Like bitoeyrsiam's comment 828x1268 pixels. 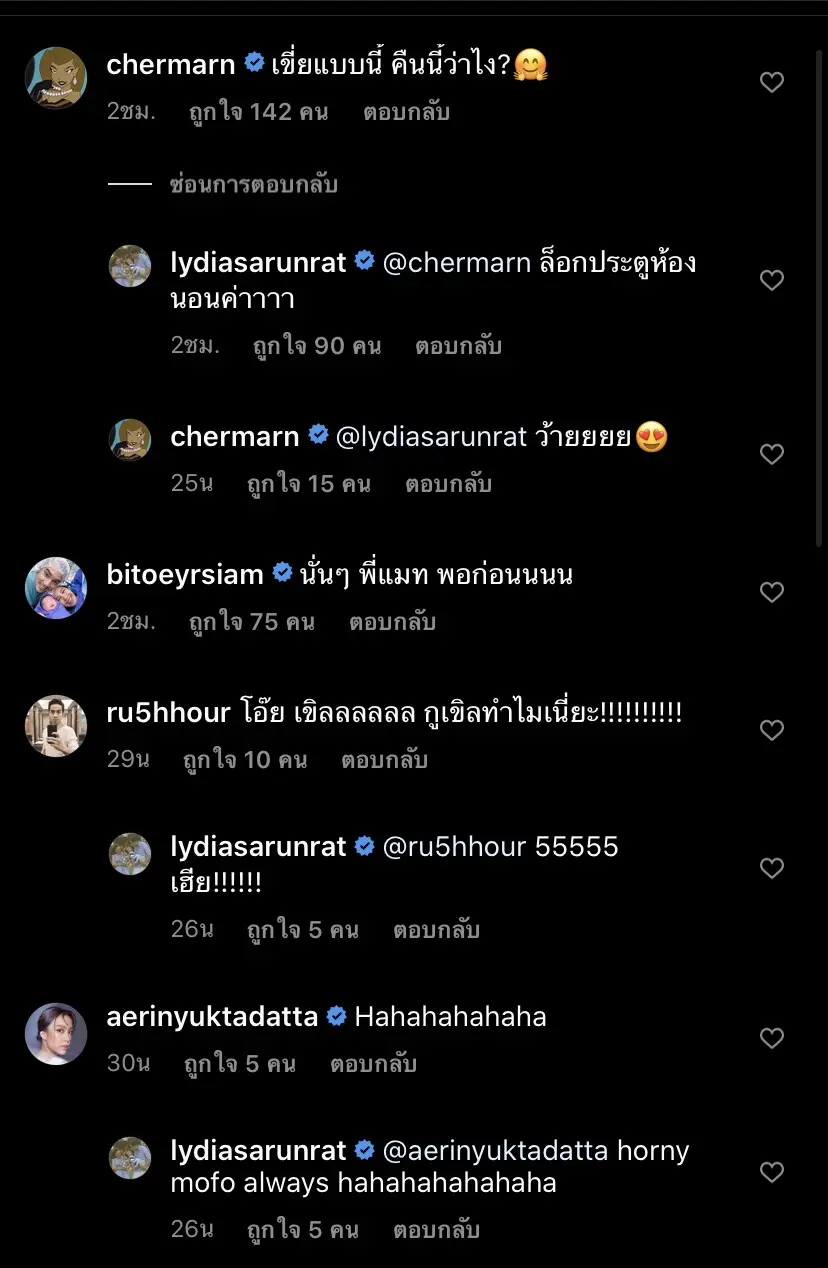tap(771, 593)
